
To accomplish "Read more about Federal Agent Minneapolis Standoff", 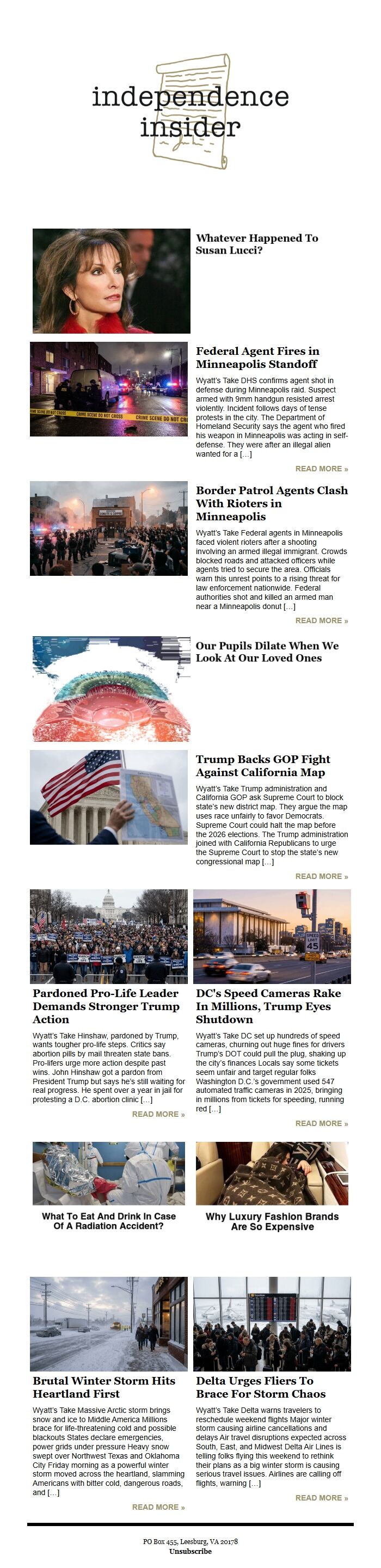I will pyautogui.click(x=321, y=469).
